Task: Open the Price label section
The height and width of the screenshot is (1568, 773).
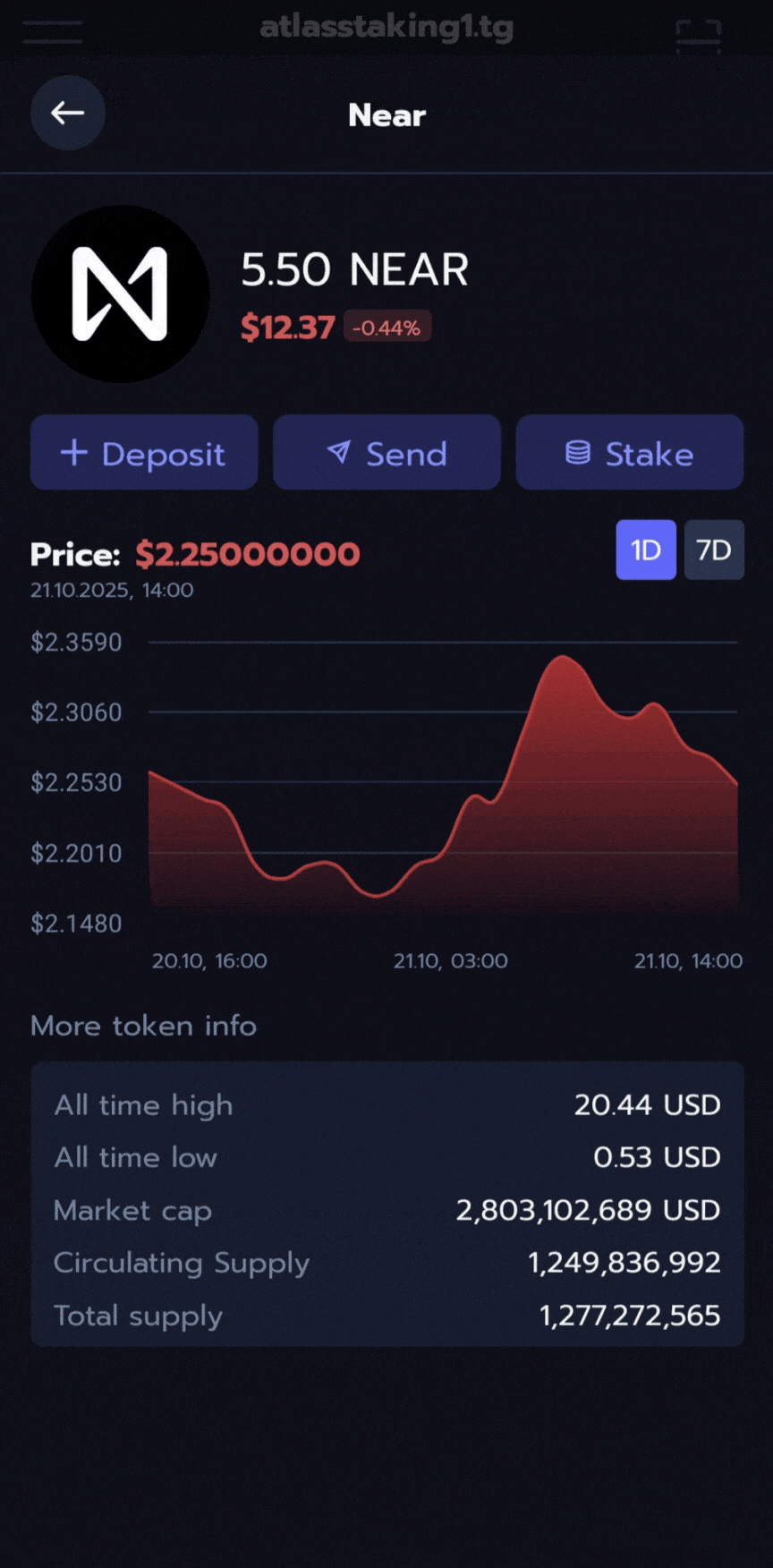Action: point(75,553)
